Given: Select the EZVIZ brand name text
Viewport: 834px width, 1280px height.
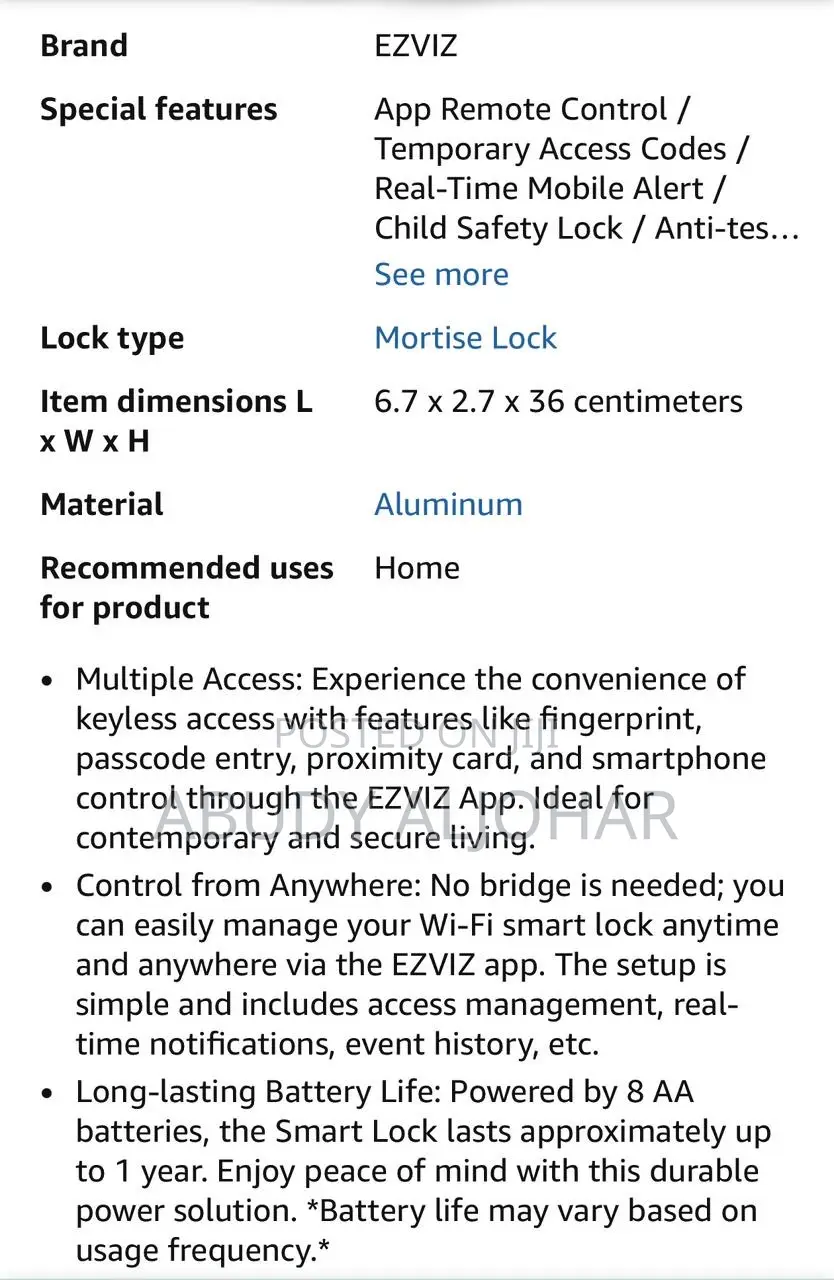Looking at the screenshot, I should [x=416, y=45].
